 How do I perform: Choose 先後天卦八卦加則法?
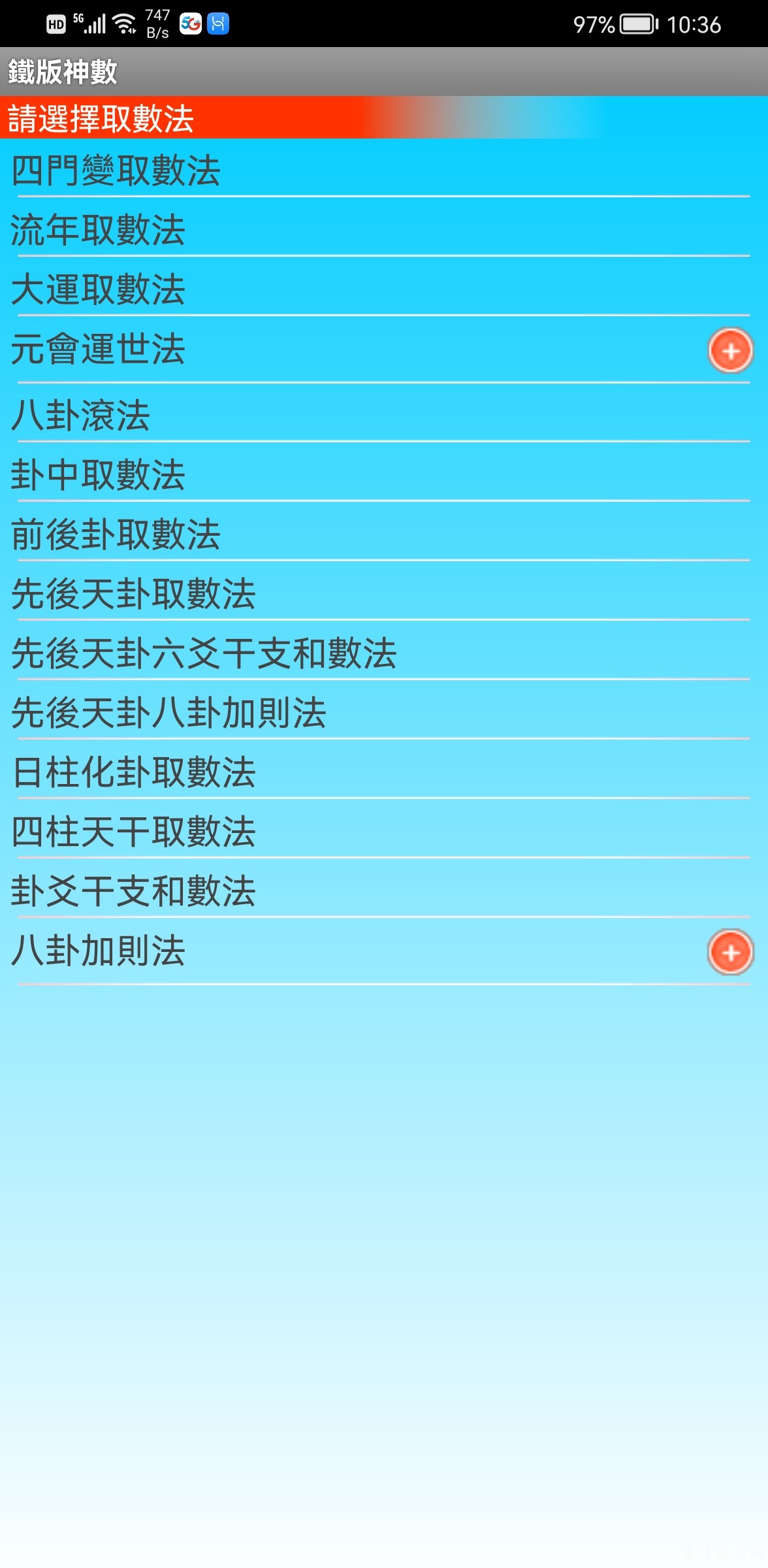point(168,712)
